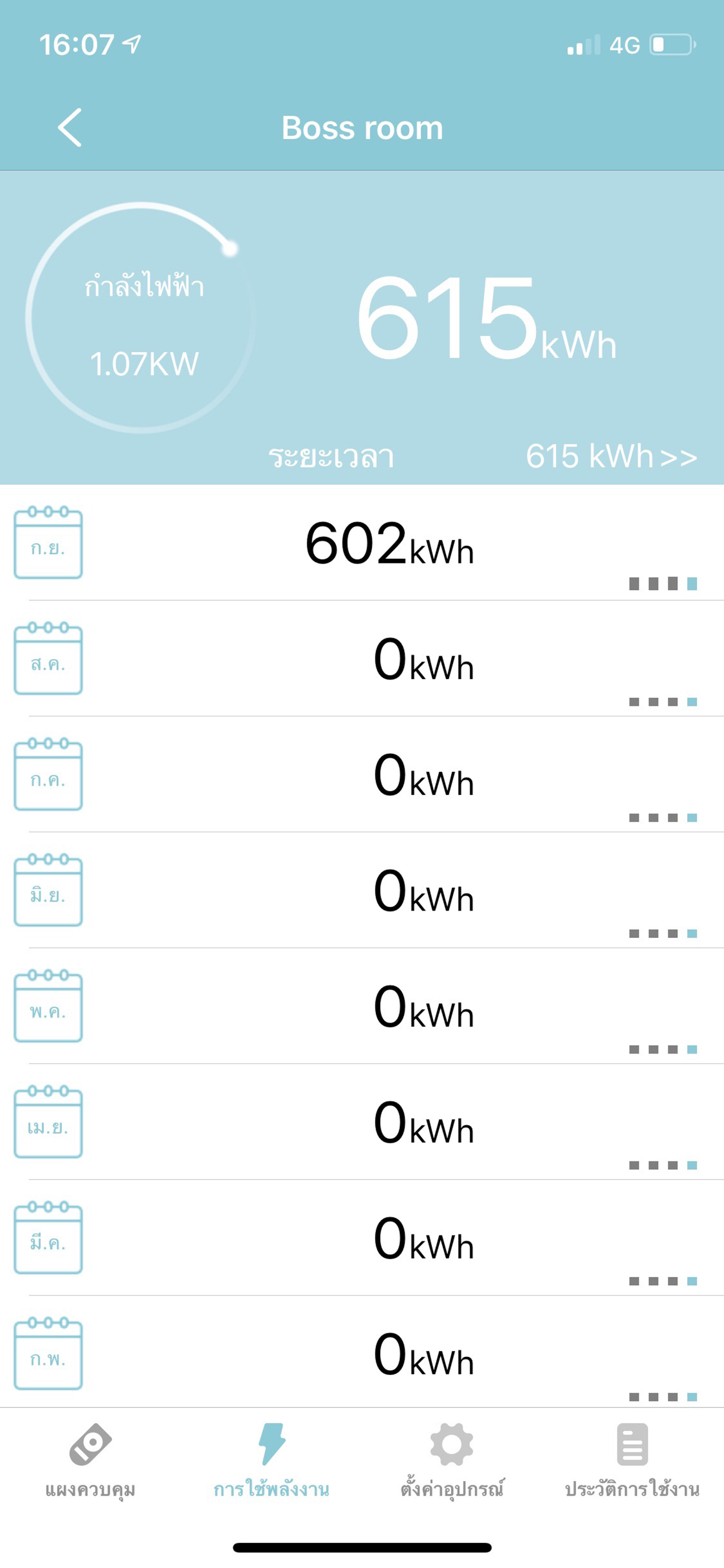The image size is (724, 1568).
Task: Open the เม.ย. monthly usage row
Action: coord(362,1122)
